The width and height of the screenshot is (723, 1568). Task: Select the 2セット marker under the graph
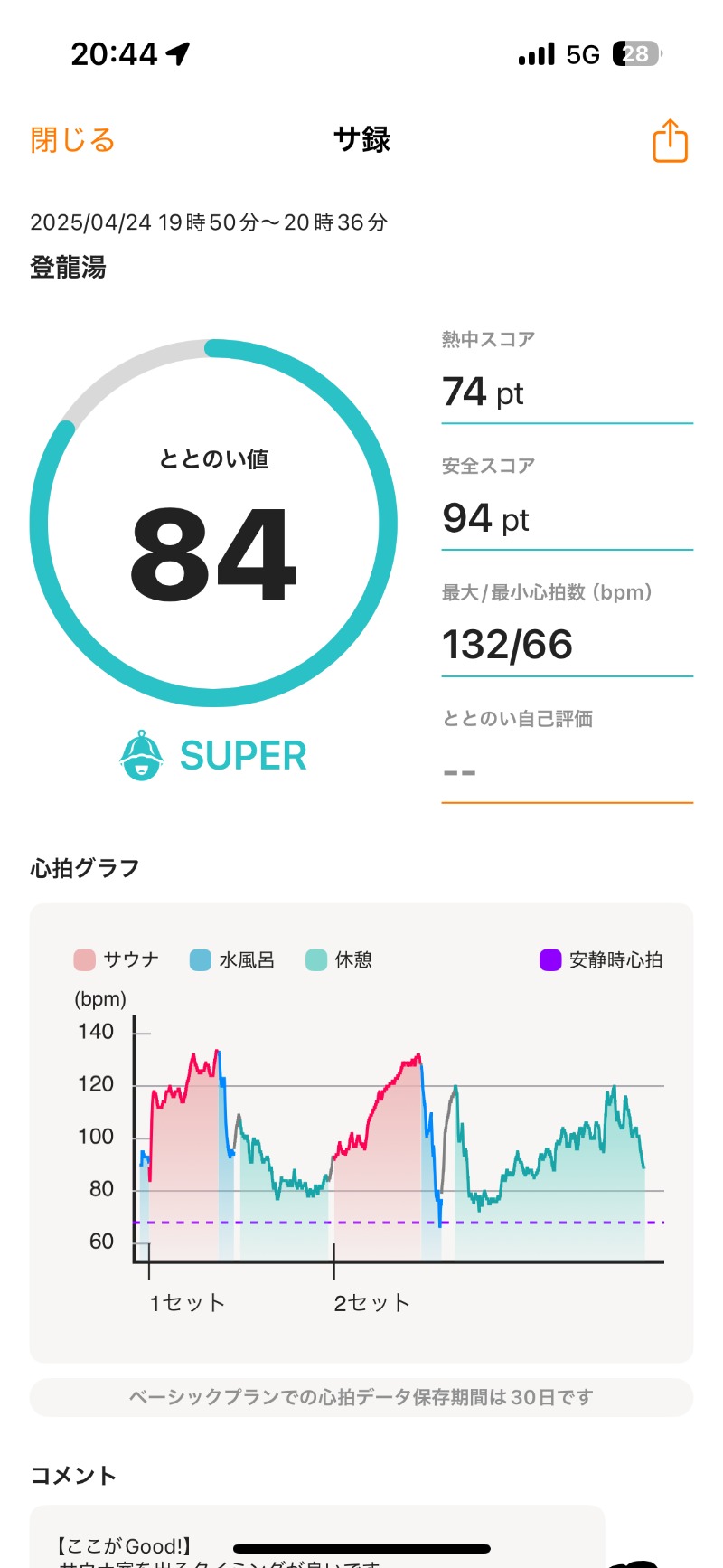371,1302
